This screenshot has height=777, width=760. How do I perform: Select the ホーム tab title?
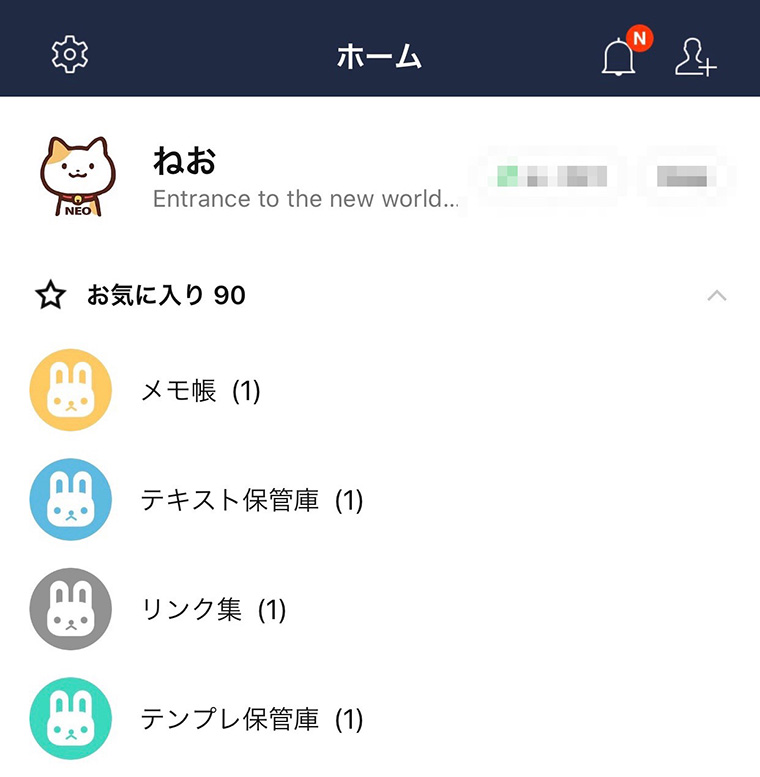tap(380, 58)
